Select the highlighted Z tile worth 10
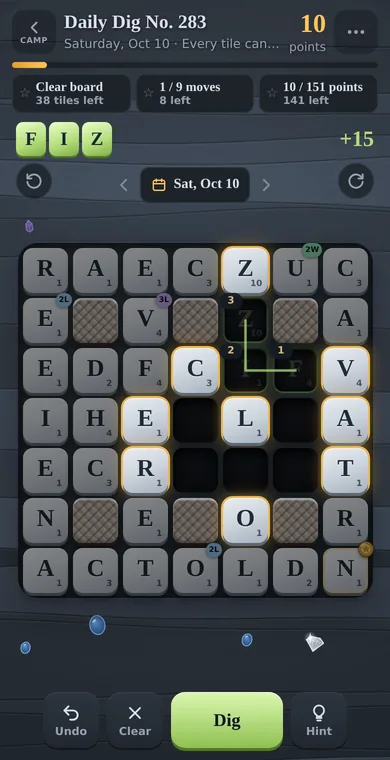 tap(246, 270)
